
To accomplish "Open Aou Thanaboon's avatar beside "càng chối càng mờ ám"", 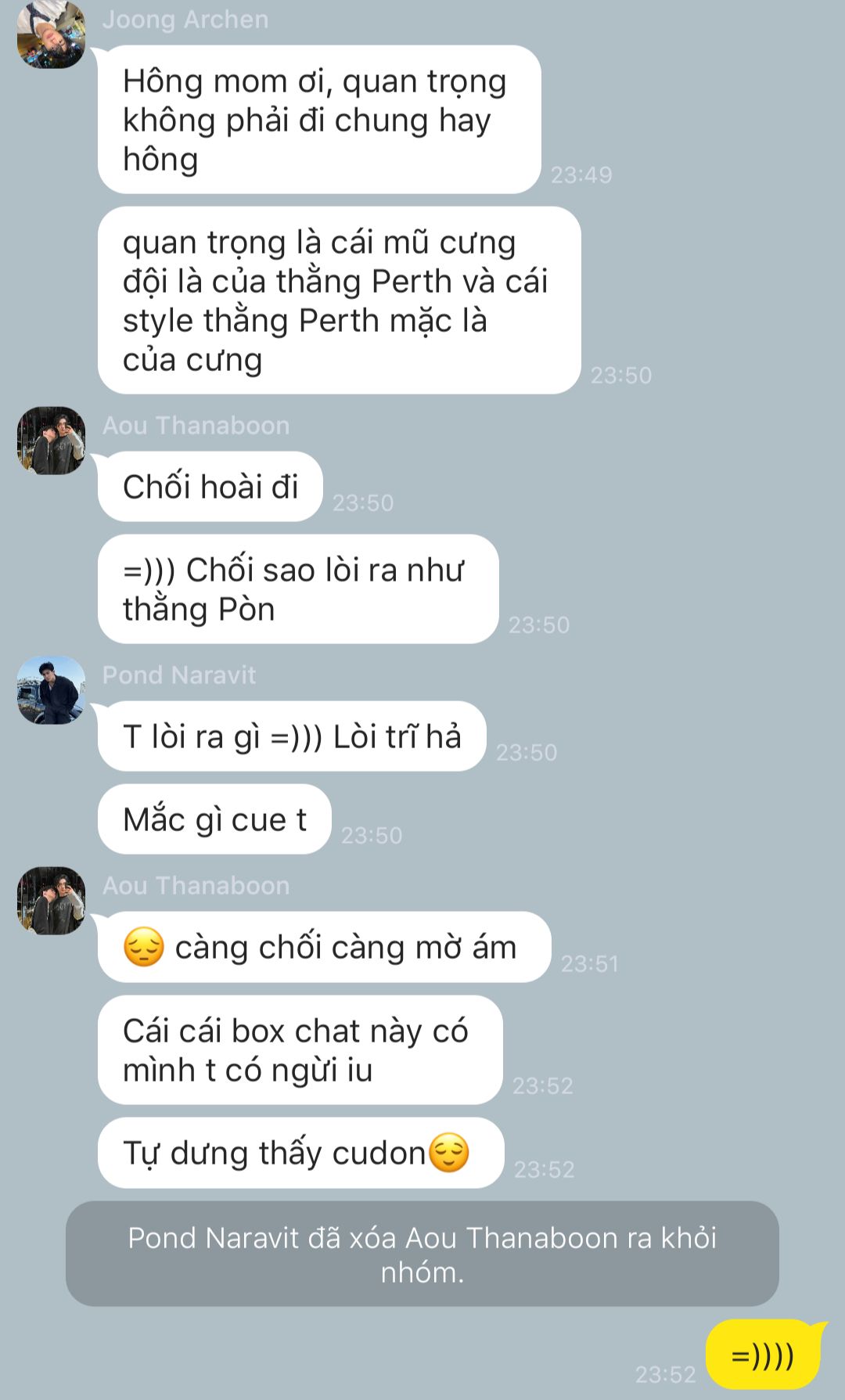I will pyautogui.click(x=52, y=901).
